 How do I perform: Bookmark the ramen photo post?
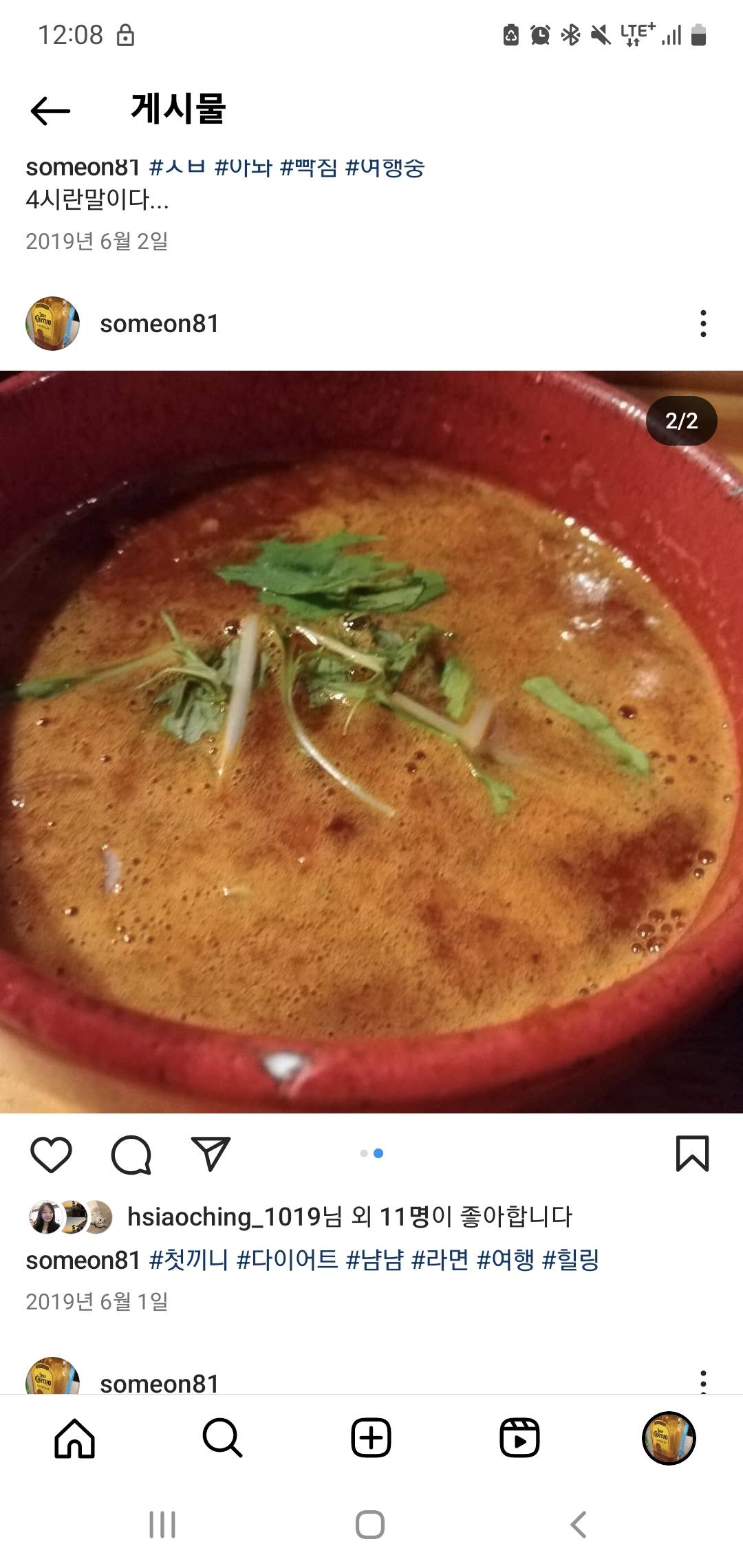coord(692,1154)
